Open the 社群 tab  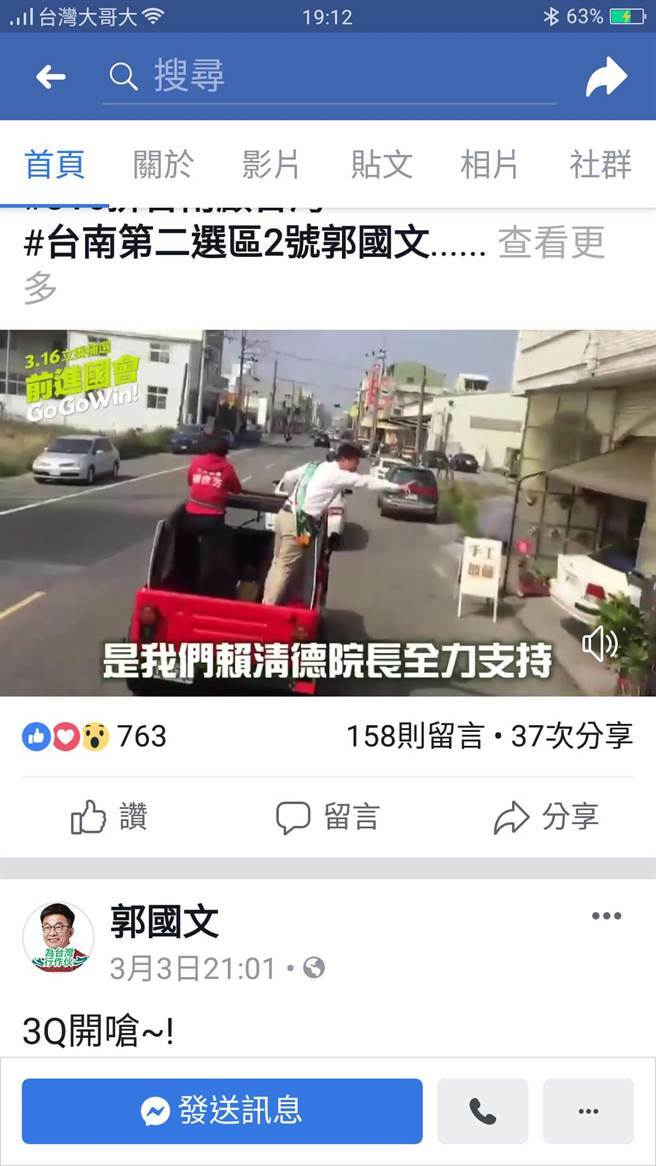pyautogui.click(x=600, y=165)
